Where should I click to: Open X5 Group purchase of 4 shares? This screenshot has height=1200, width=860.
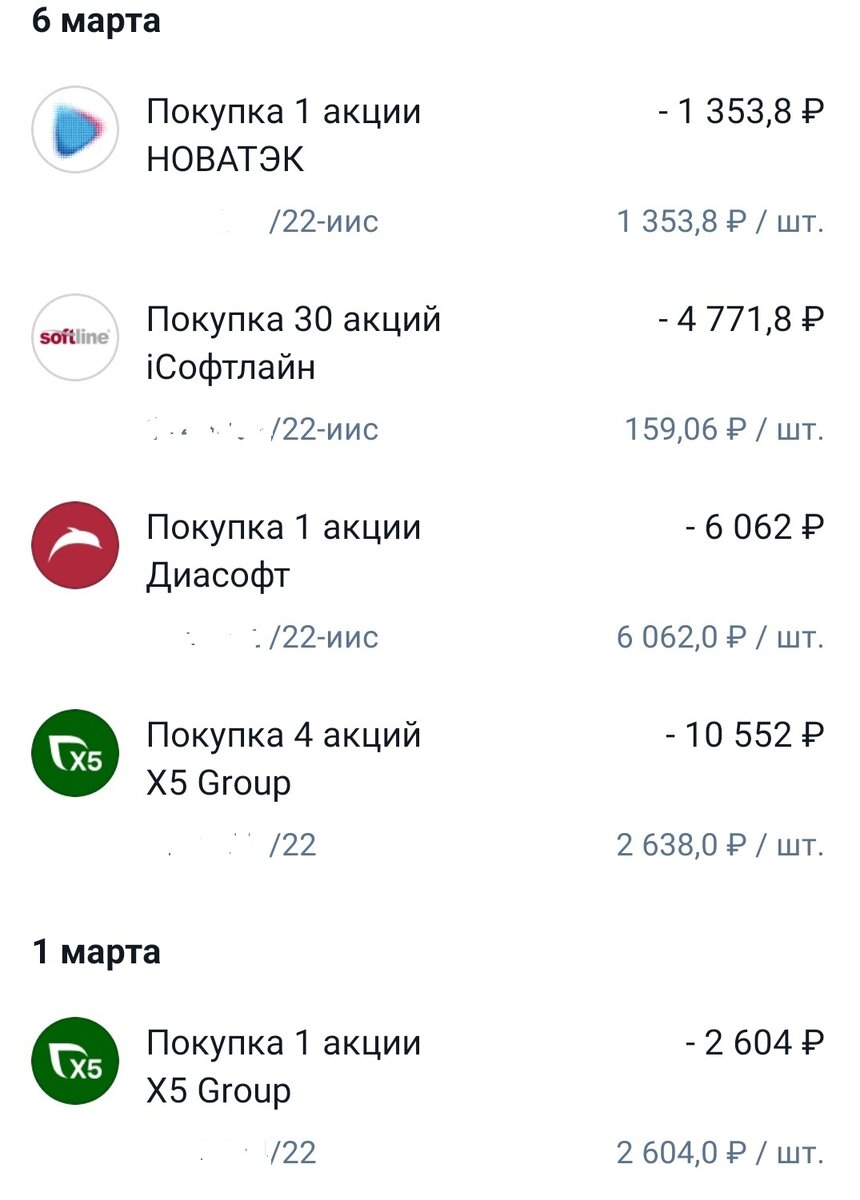pos(283,760)
